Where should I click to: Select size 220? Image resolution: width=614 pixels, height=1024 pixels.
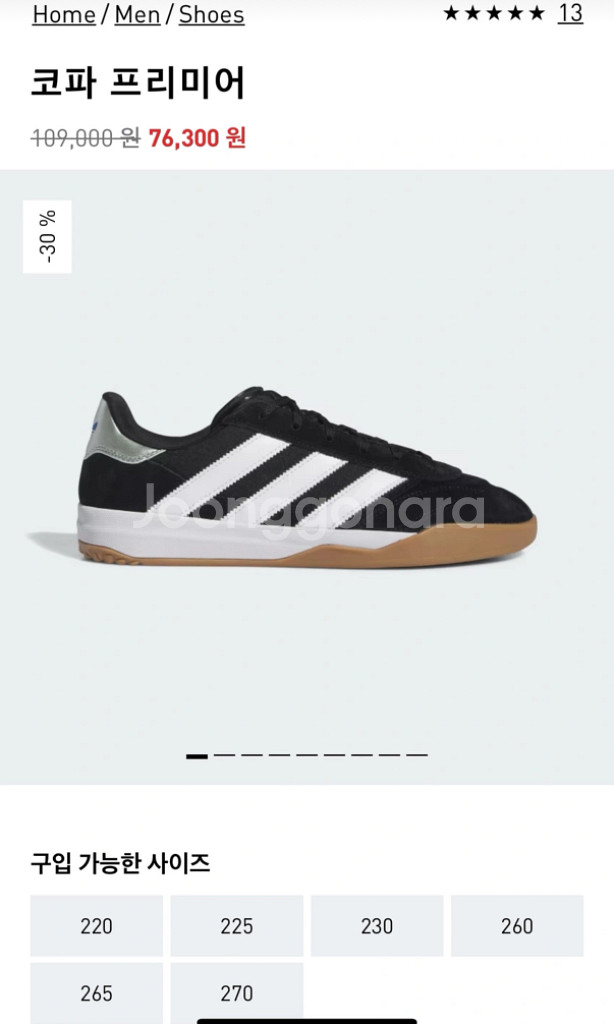pos(96,926)
